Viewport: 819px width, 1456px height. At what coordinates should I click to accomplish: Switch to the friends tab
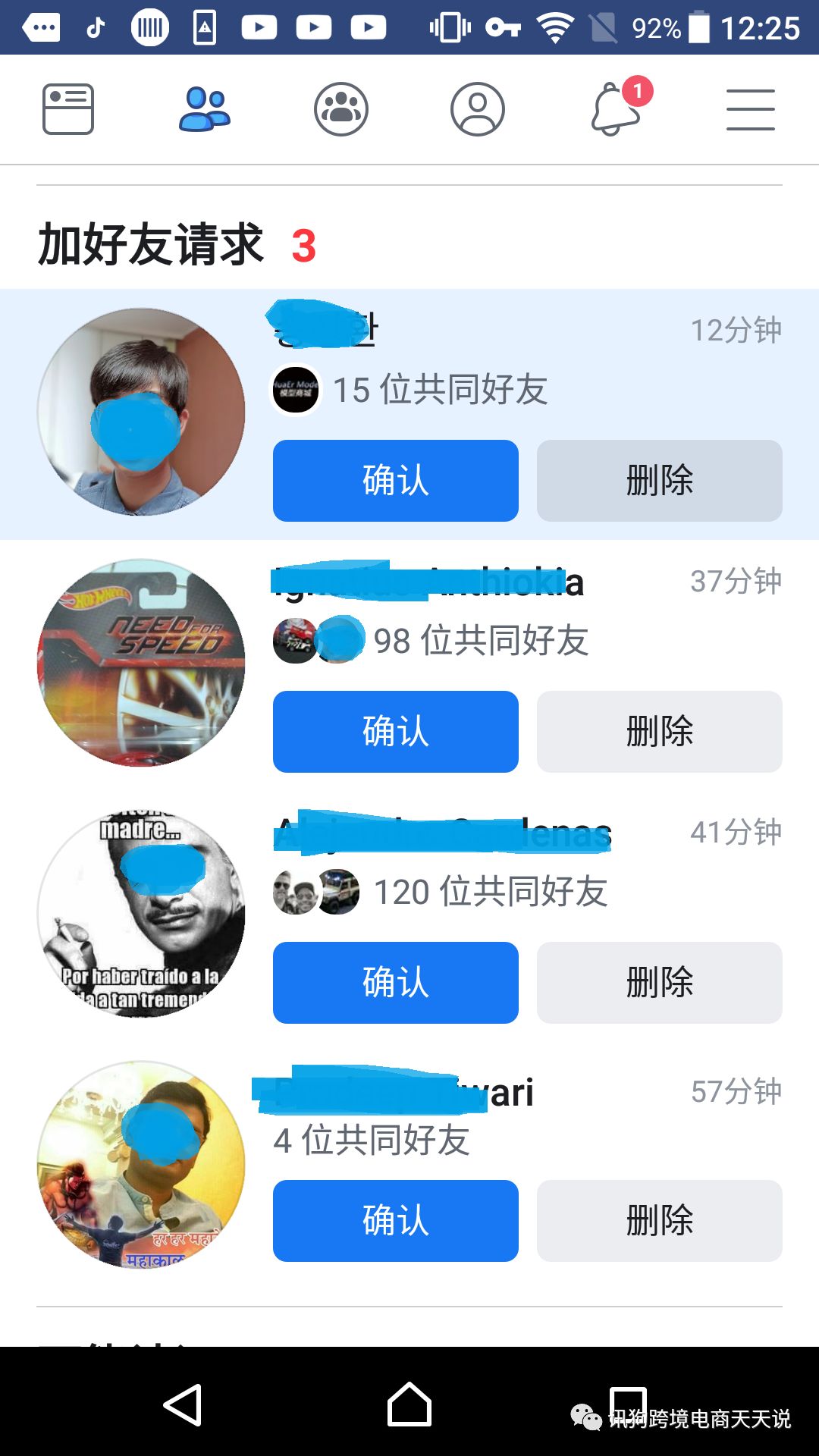[205, 109]
